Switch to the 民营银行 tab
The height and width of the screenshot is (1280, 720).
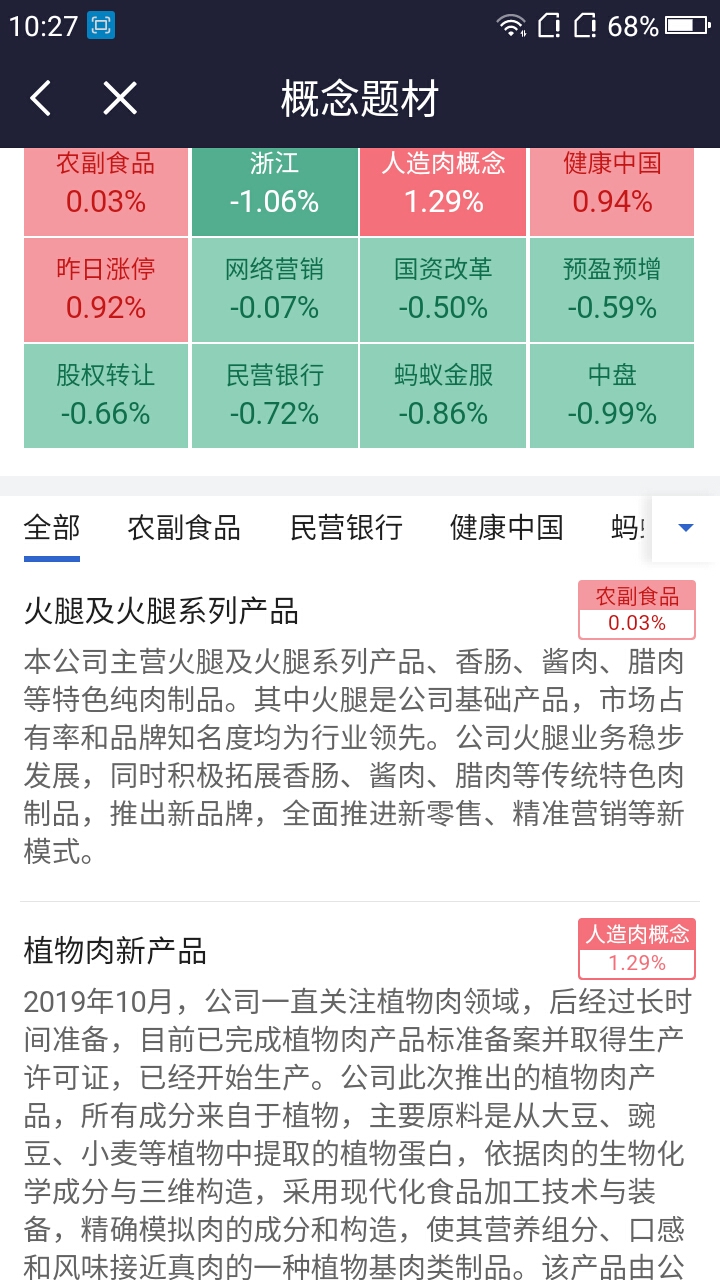click(344, 528)
